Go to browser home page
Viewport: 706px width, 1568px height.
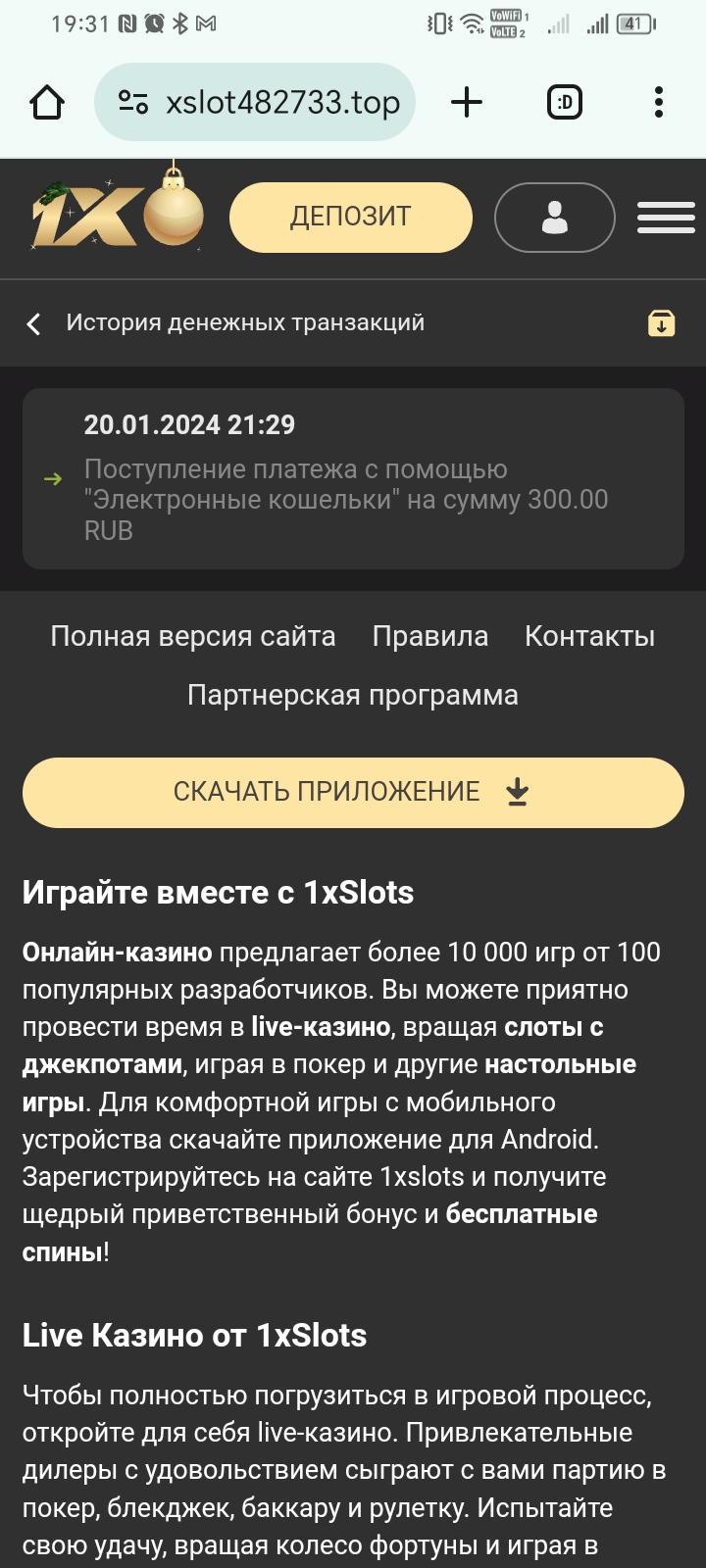point(47,102)
